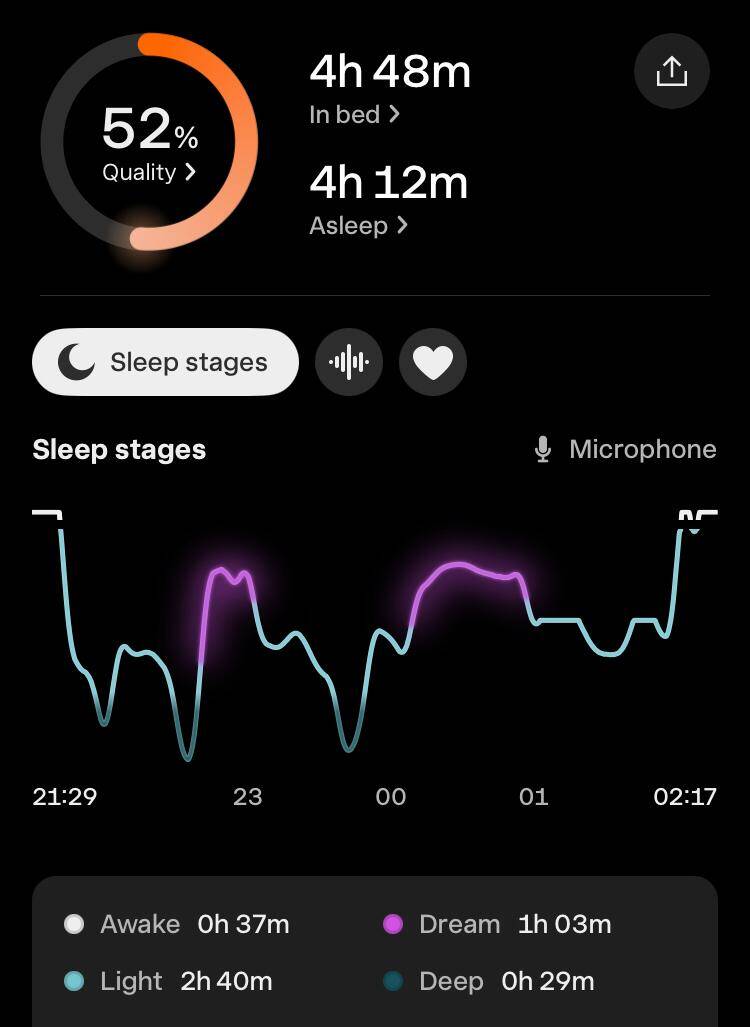Open the sleep Quality details
Screen dimensions: 750x1027
pos(149,172)
